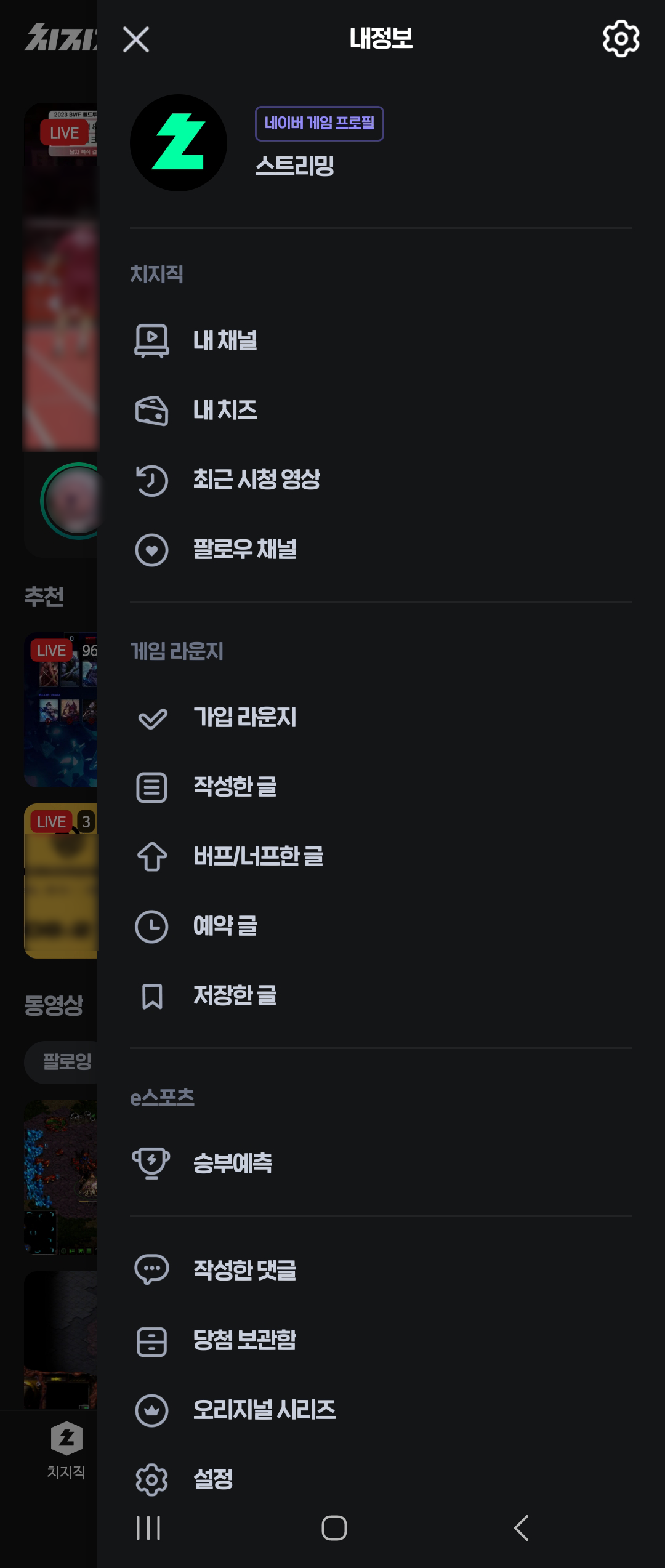The width and height of the screenshot is (665, 1568).
Task: Tap the system back button
Action: [x=521, y=1528]
